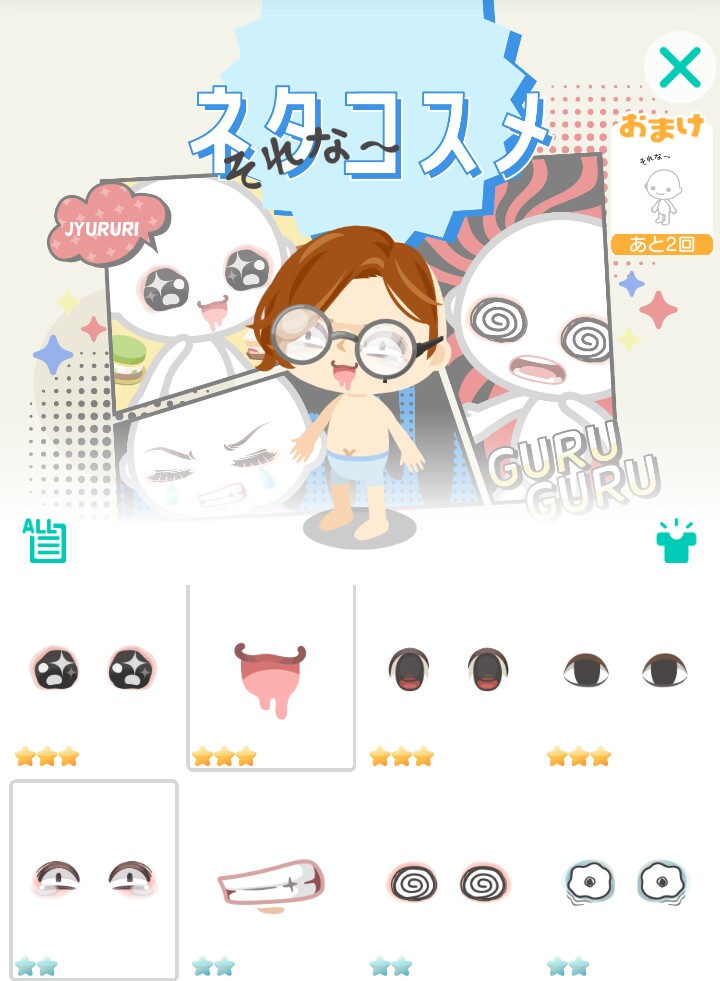The height and width of the screenshot is (981, 720).
Task: Tap the green t-shirt try-on icon
Action: pyautogui.click(x=674, y=541)
